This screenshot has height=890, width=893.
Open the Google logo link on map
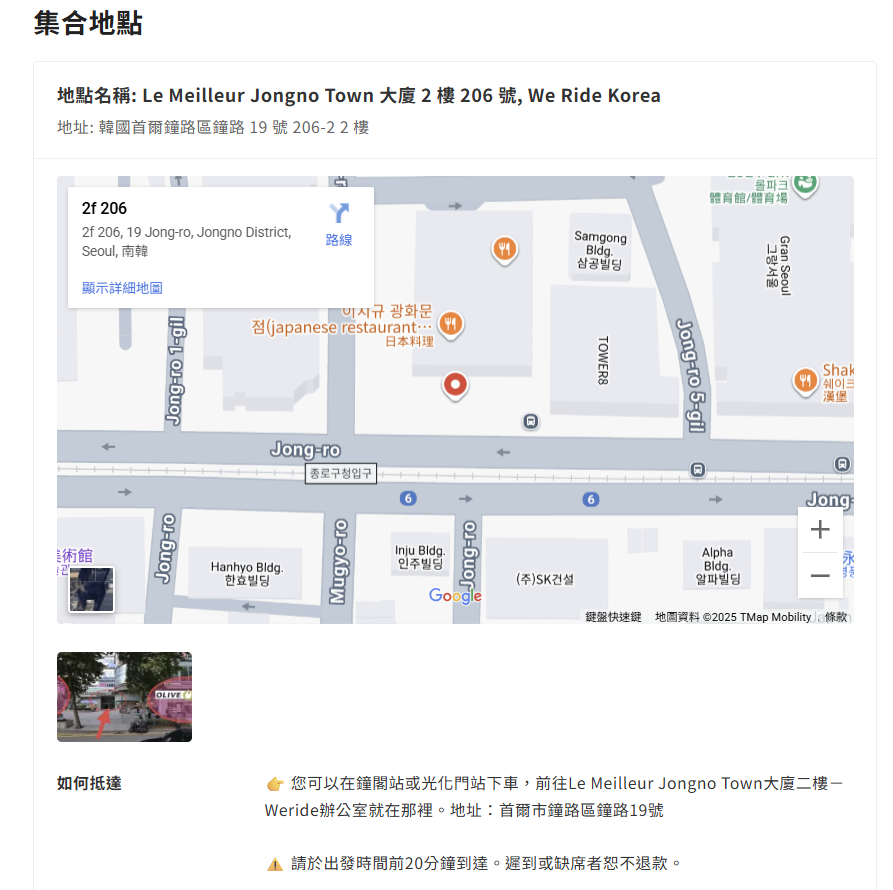(455, 596)
